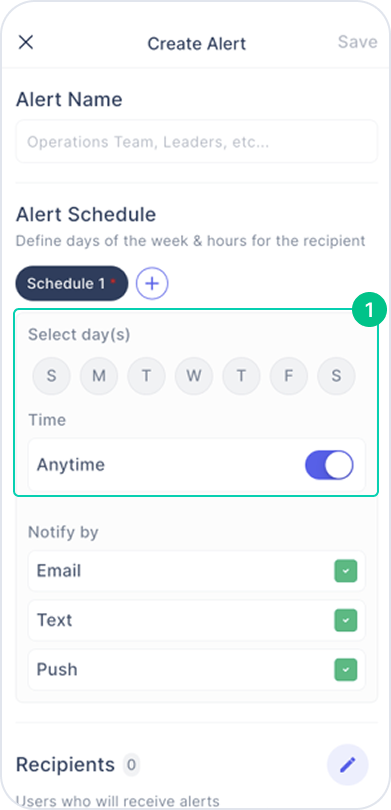Screen dimensions: 391x810
Task: Close the Create Alert screen
Action: [26, 42]
